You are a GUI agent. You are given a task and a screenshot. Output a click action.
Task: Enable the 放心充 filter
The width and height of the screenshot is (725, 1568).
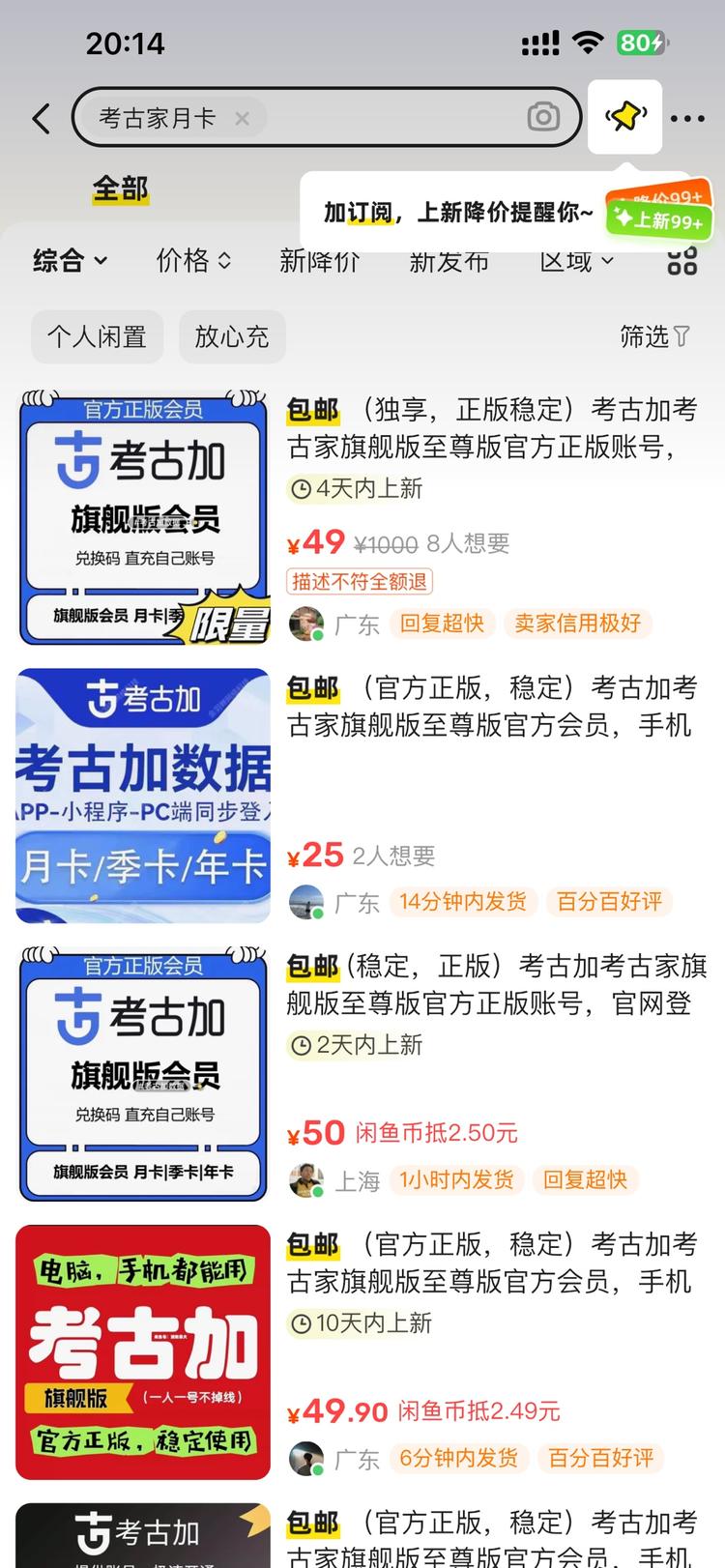coord(232,336)
